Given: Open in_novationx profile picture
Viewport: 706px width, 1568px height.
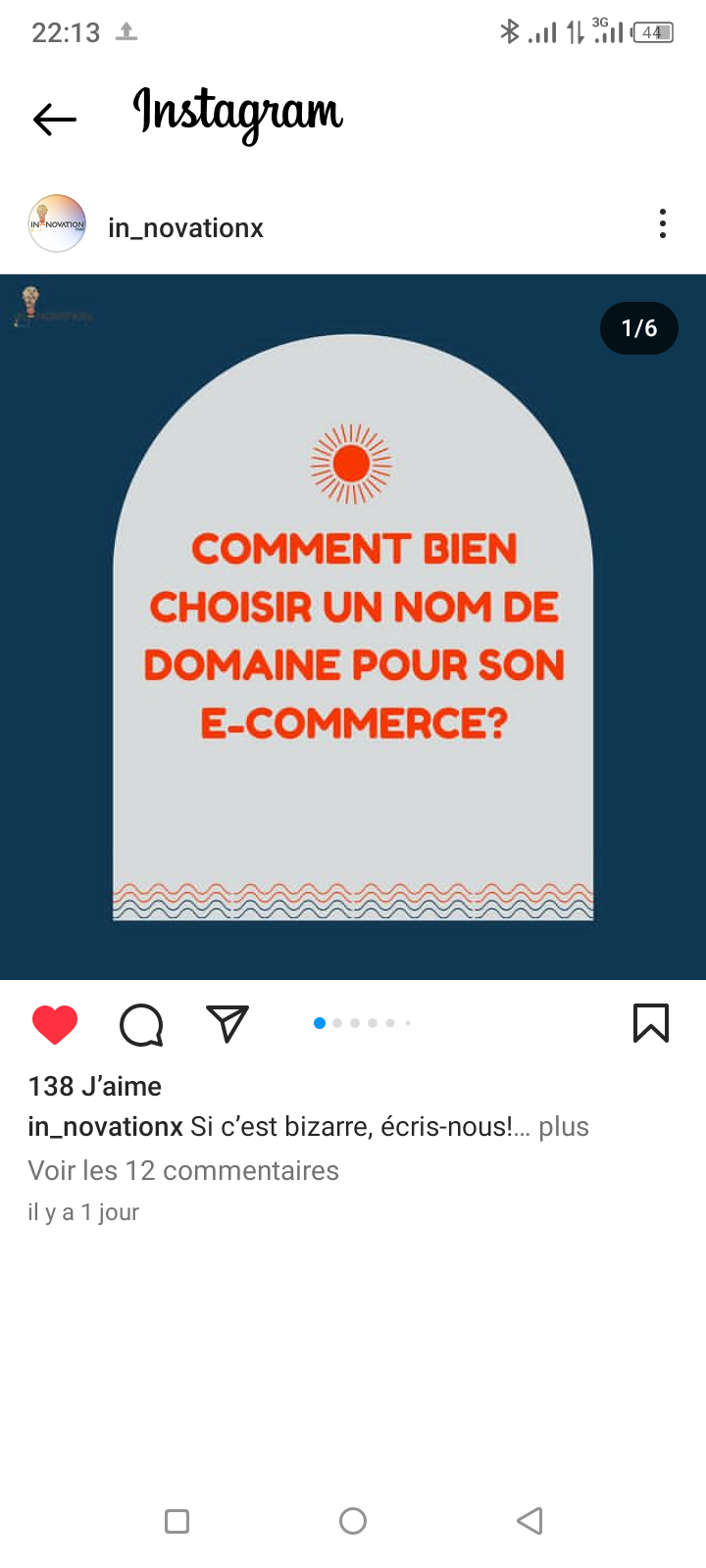Looking at the screenshot, I should coord(57,224).
